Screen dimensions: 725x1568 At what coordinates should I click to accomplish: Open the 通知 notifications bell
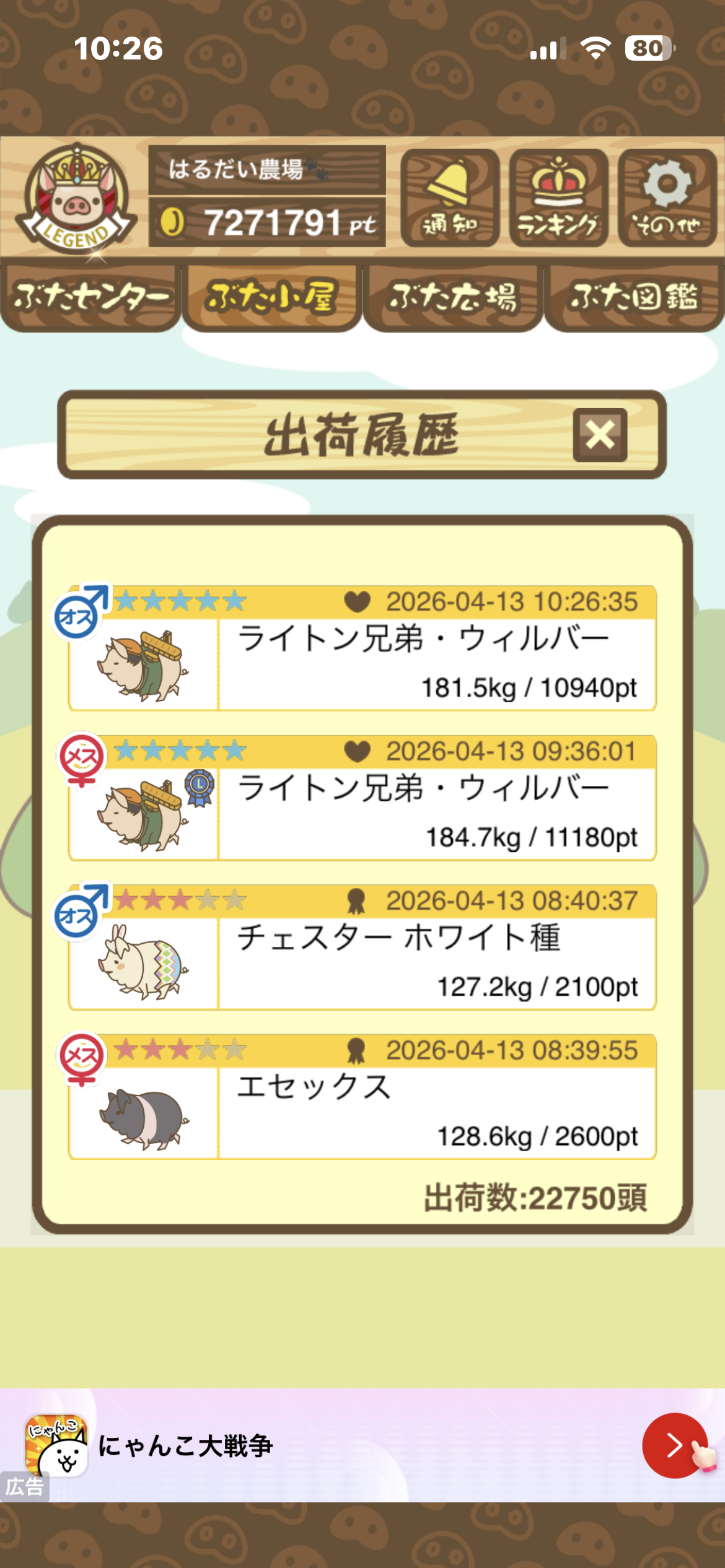pyautogui.click(x=450, y=198)
